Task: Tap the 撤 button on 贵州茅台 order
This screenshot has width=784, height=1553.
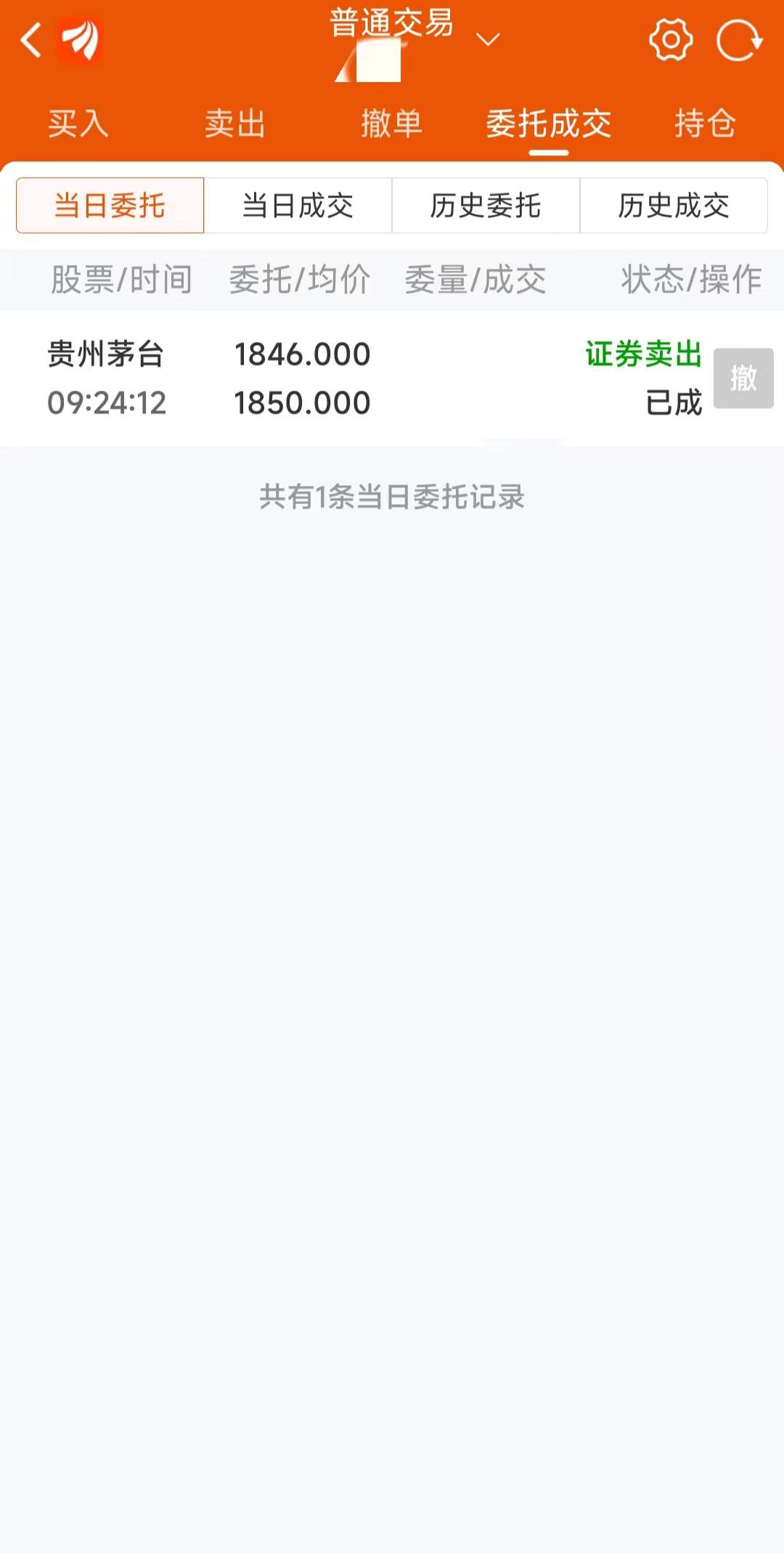Action: pyautogui.click(x=743, y=378)
